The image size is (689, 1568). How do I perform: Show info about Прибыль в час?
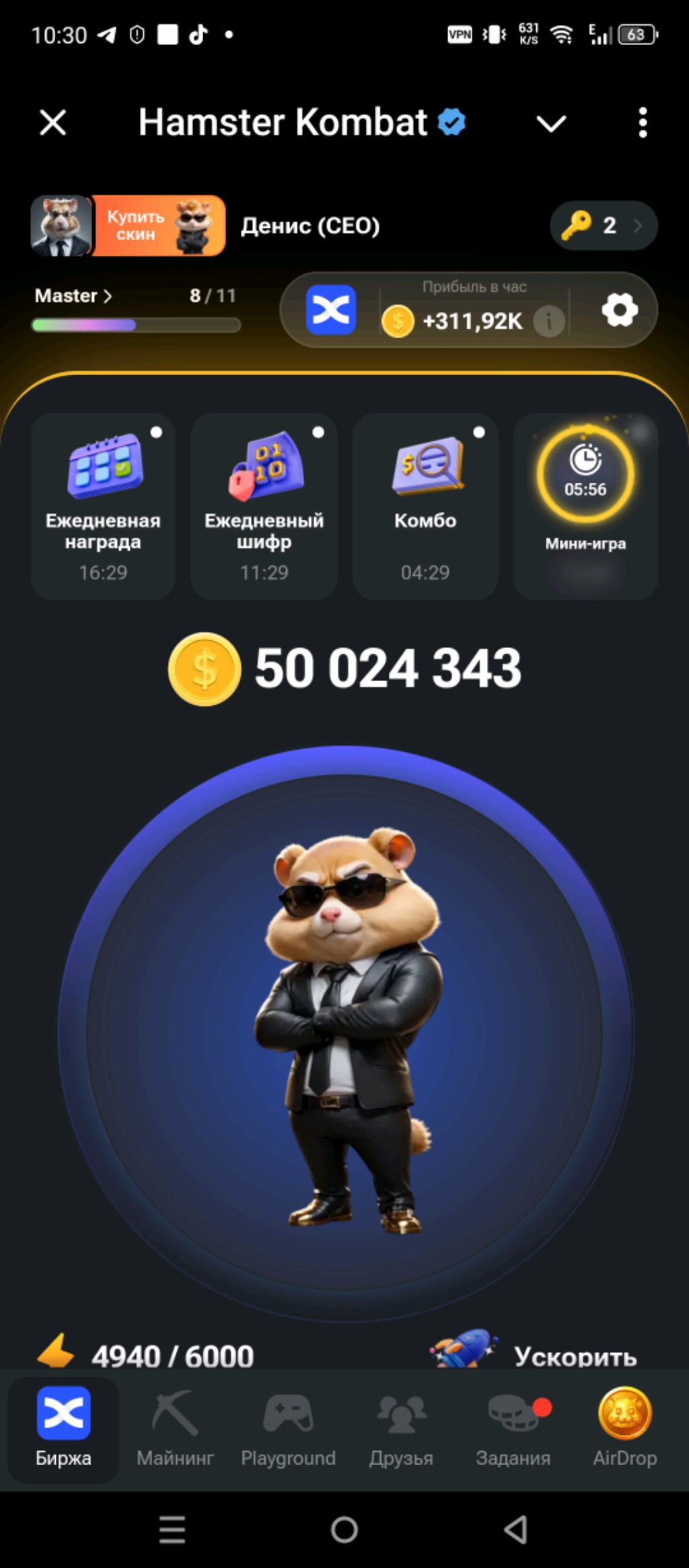coord(548,321)
